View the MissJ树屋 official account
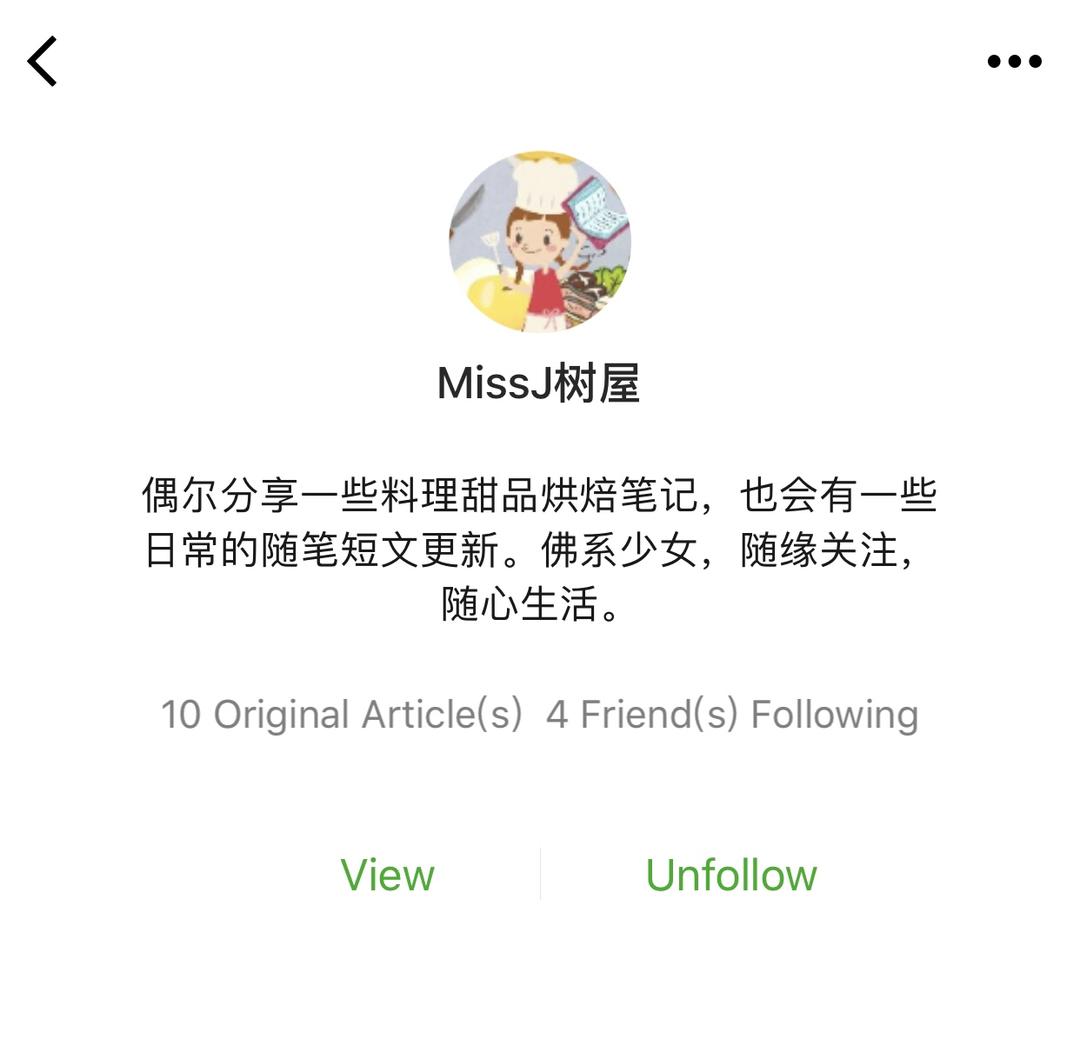The width and height of the screenshot is (1080, 1039). tap(387, 875)
